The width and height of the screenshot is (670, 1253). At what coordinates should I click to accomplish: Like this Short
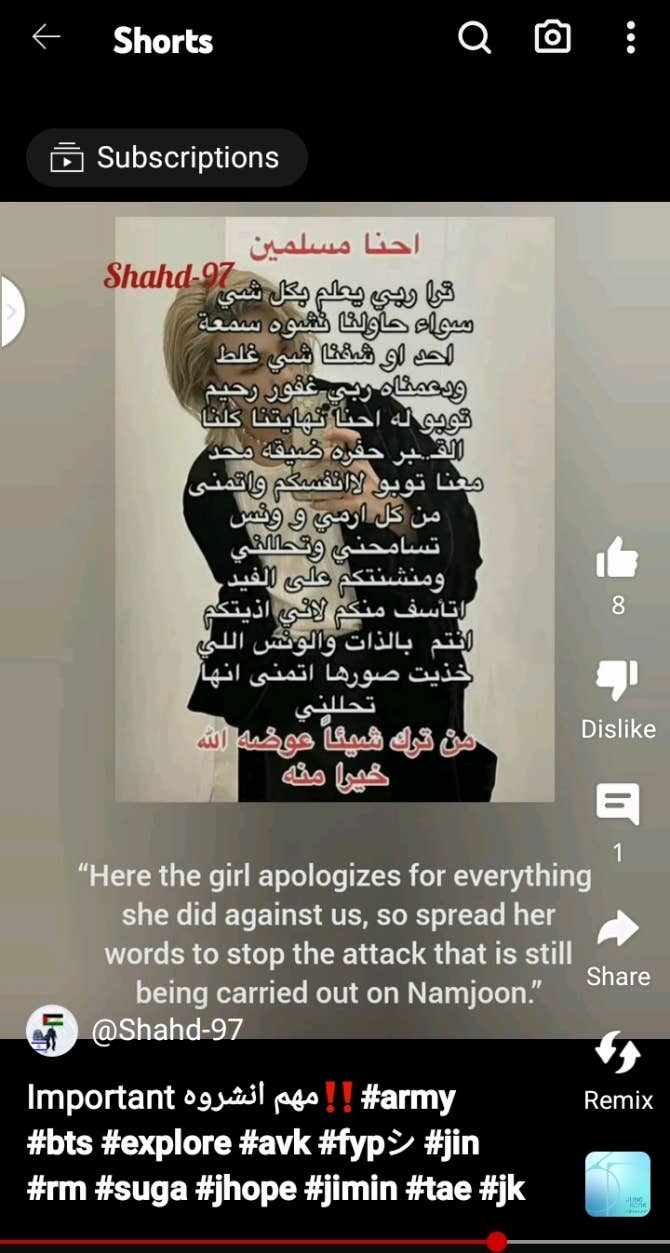tap(617, 560)
